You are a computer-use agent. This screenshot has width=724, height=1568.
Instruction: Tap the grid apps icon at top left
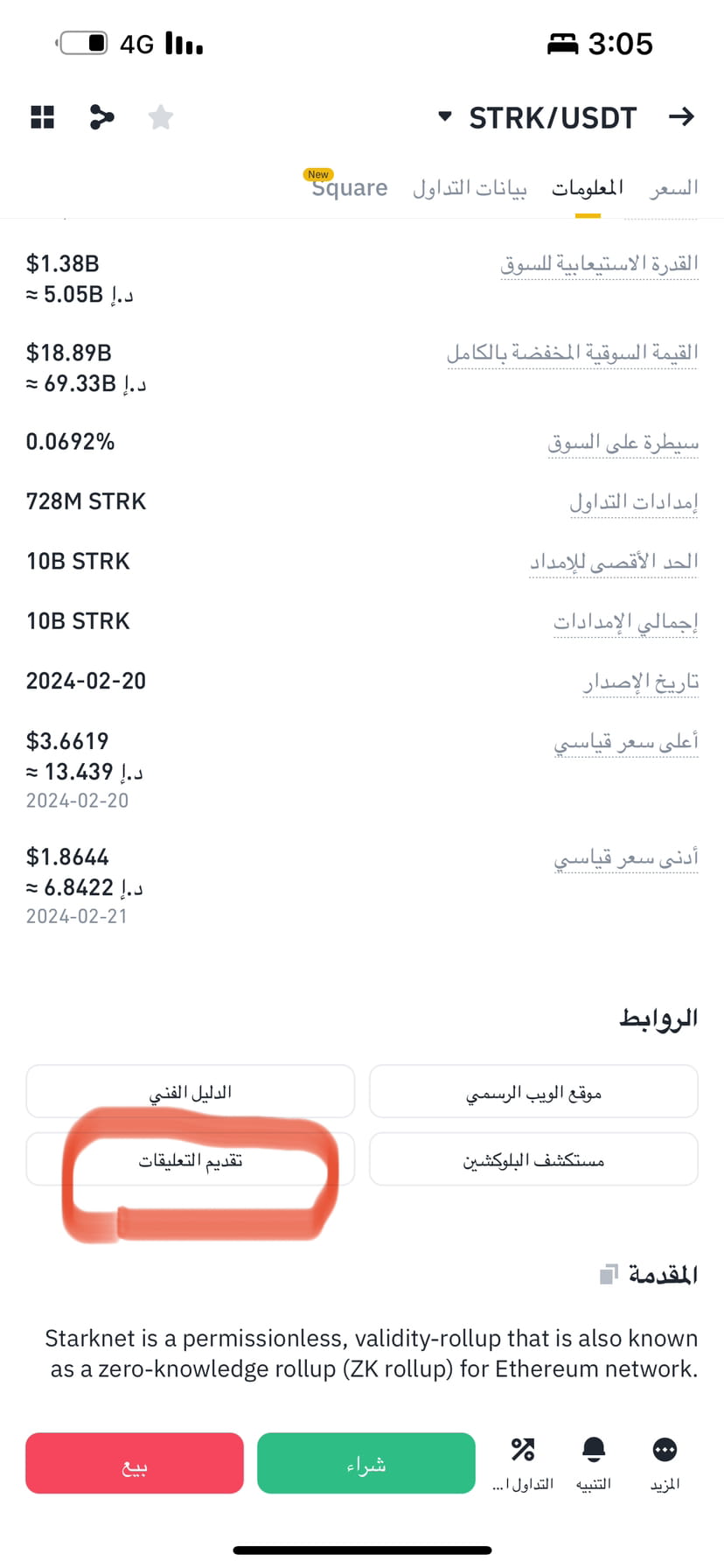tap(41, 116)
